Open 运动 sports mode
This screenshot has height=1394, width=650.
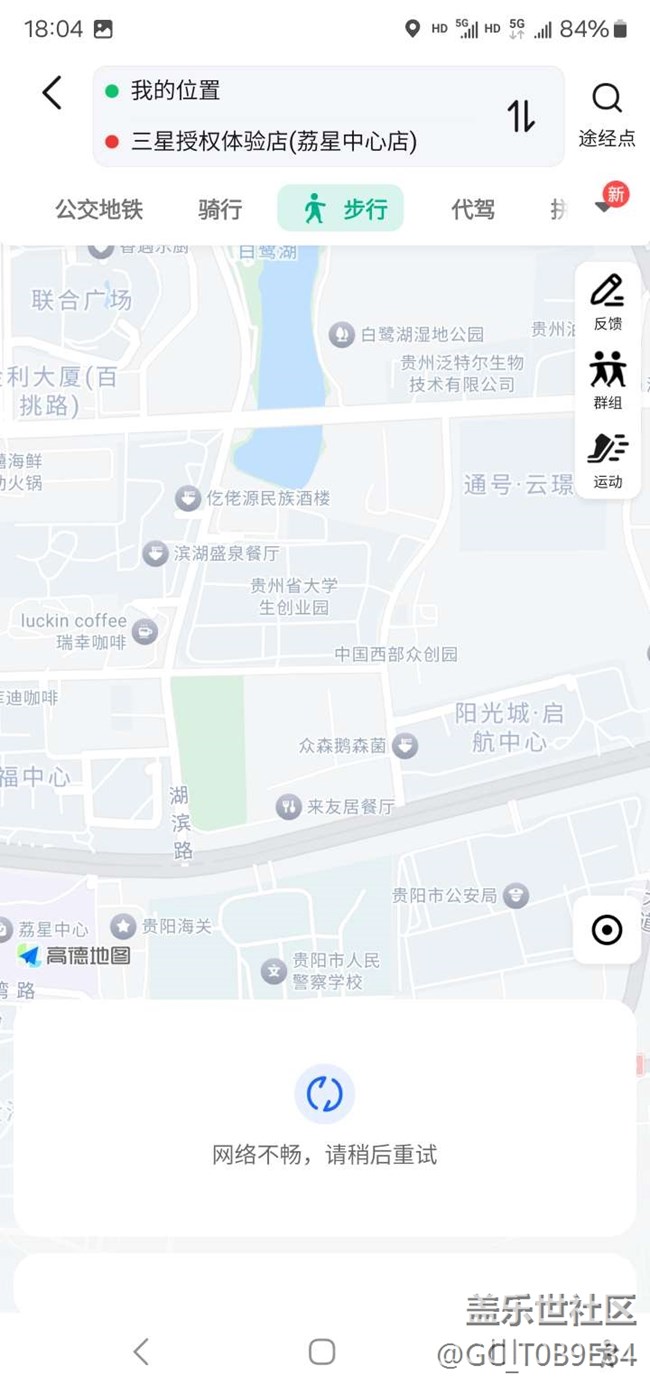[x=607, y=459]
